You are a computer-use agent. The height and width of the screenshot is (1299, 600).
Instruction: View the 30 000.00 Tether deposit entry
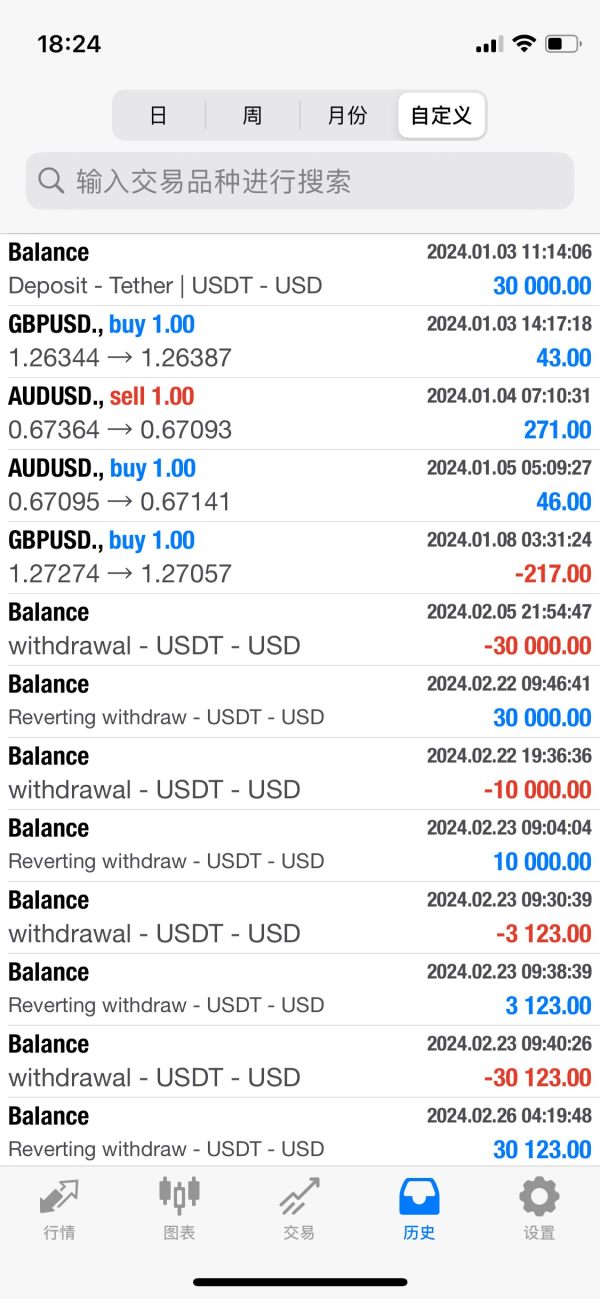point(300,269)
